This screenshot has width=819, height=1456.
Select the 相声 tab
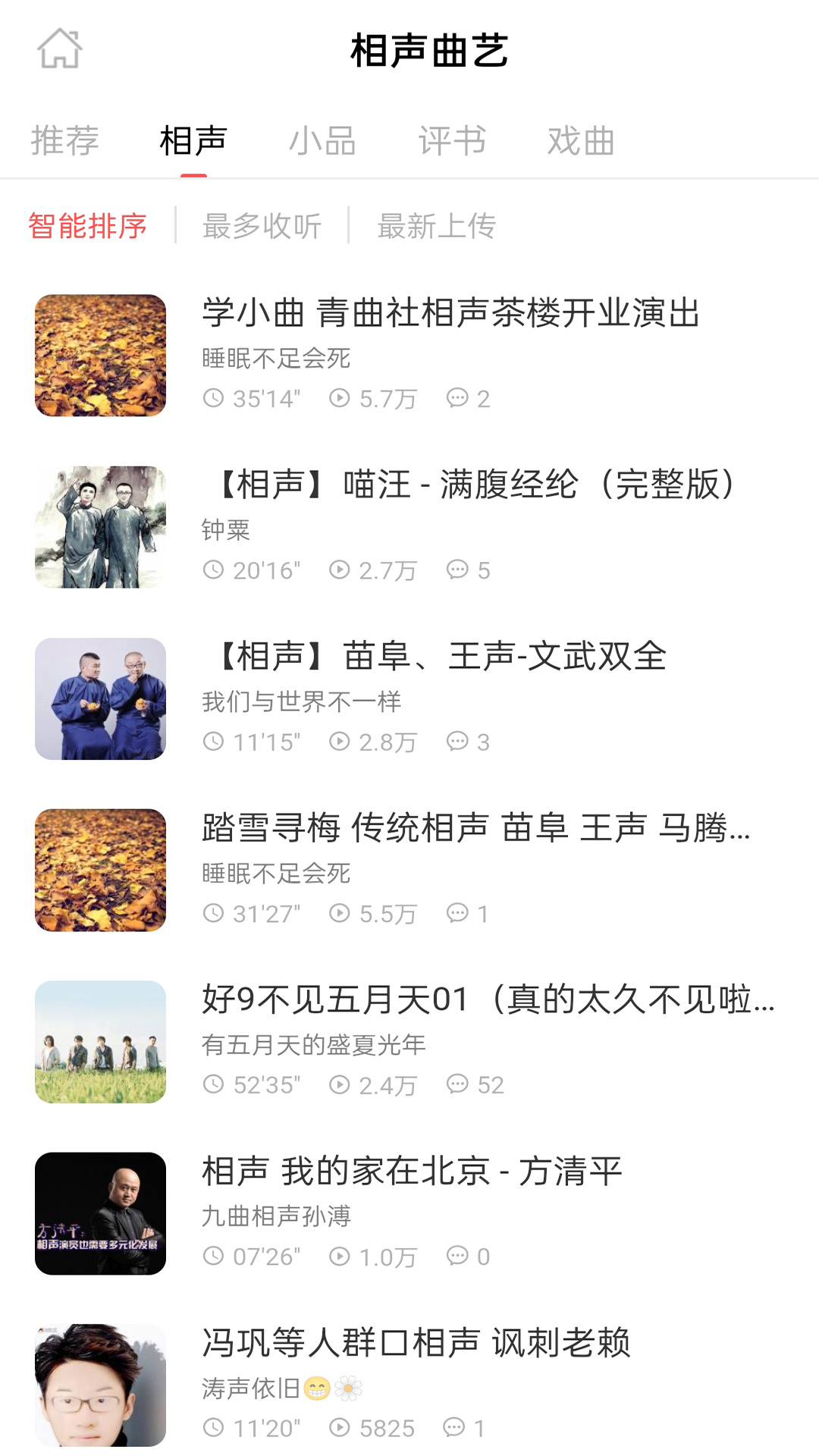[193, 141]
